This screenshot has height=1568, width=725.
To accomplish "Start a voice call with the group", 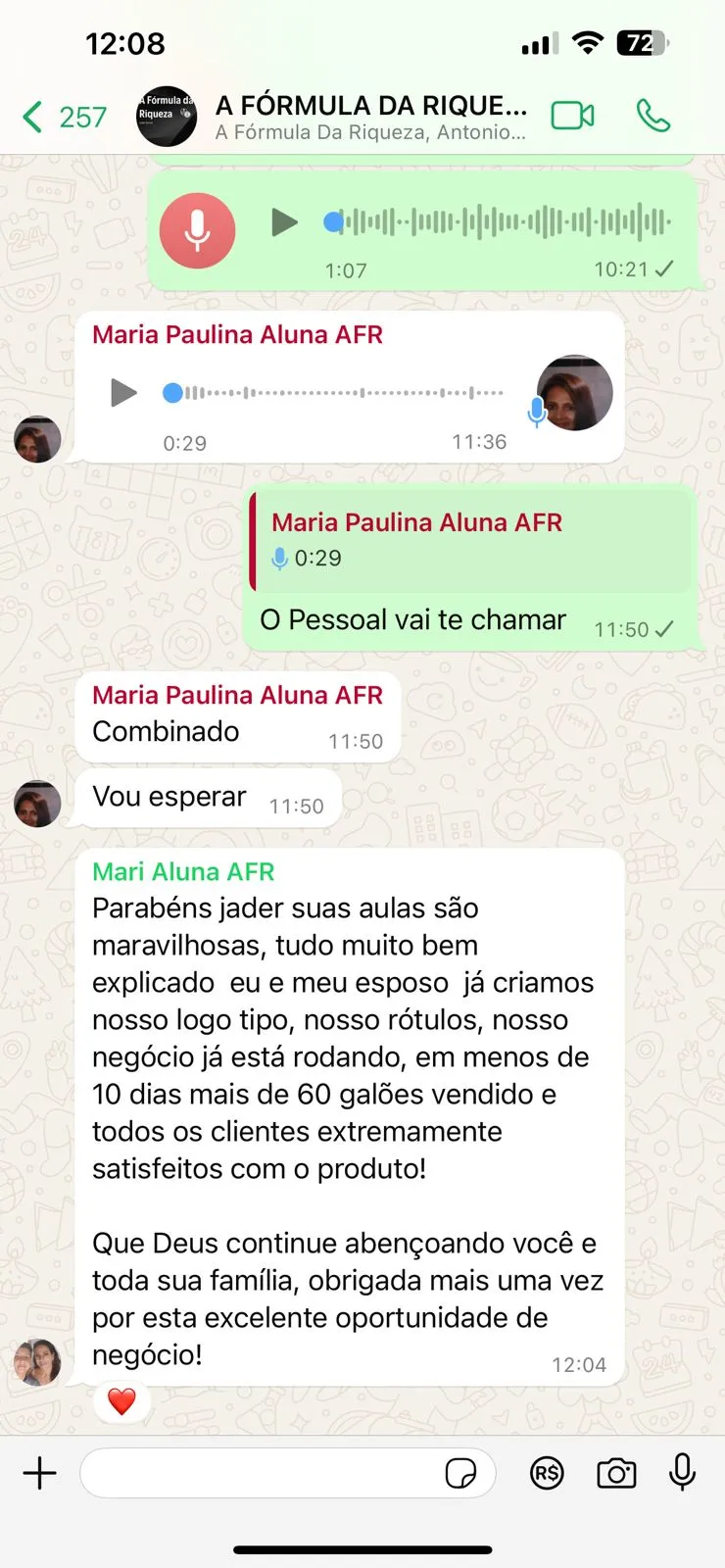I will pyautogui.click(x=652, y=116).
